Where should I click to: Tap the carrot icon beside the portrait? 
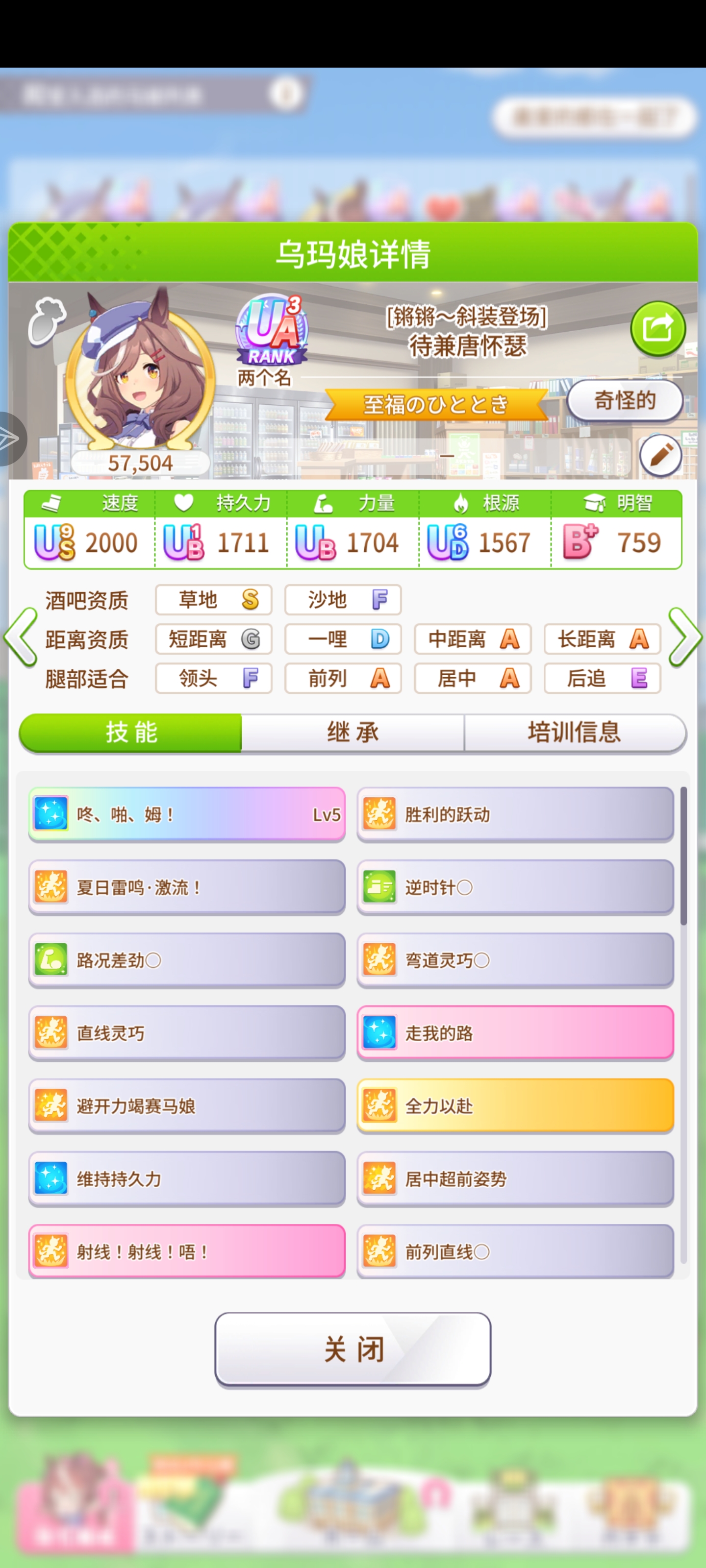click(x=47, y=321)
